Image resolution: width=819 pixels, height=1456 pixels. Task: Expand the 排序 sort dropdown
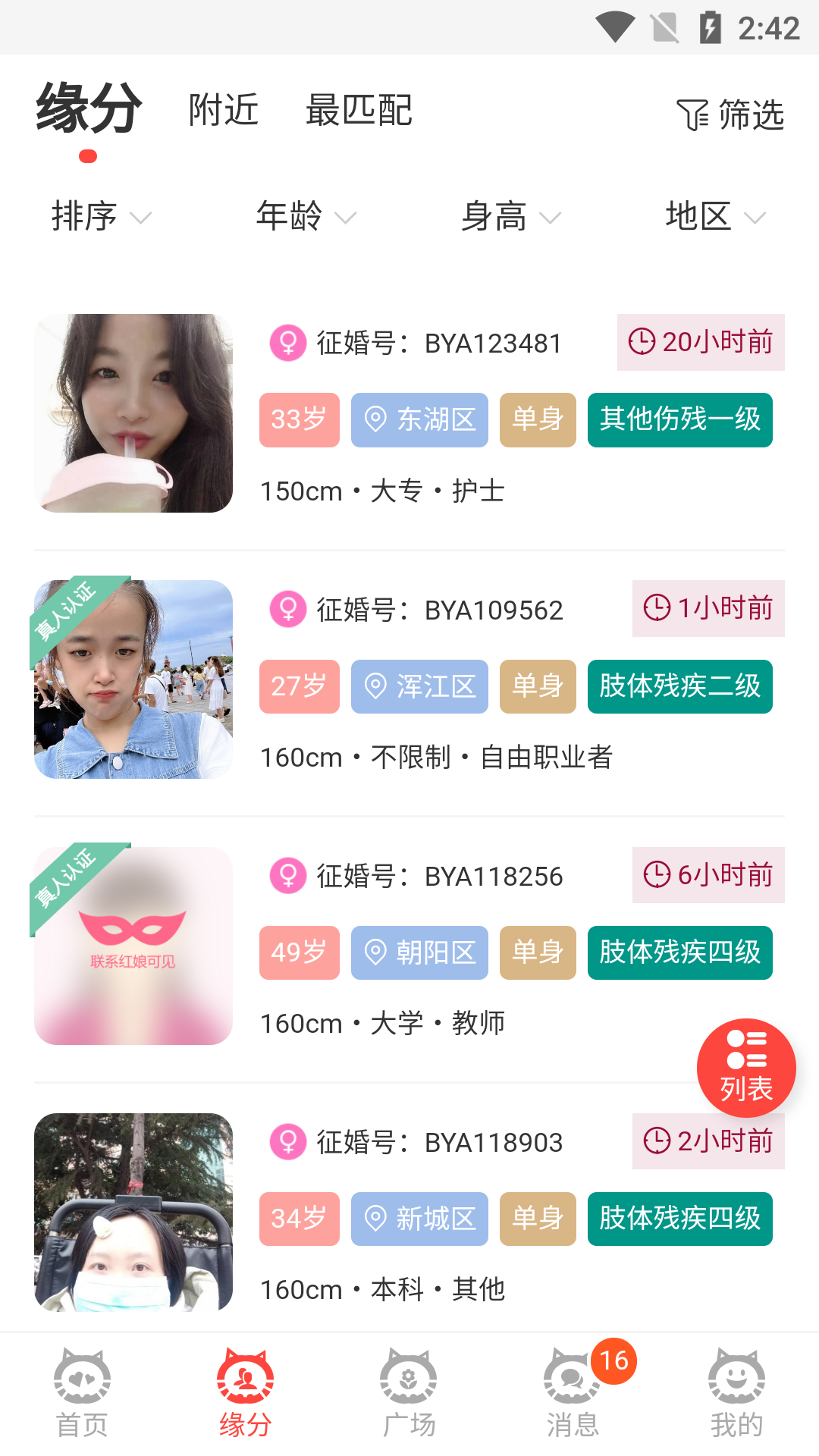[x=101, y=217]
